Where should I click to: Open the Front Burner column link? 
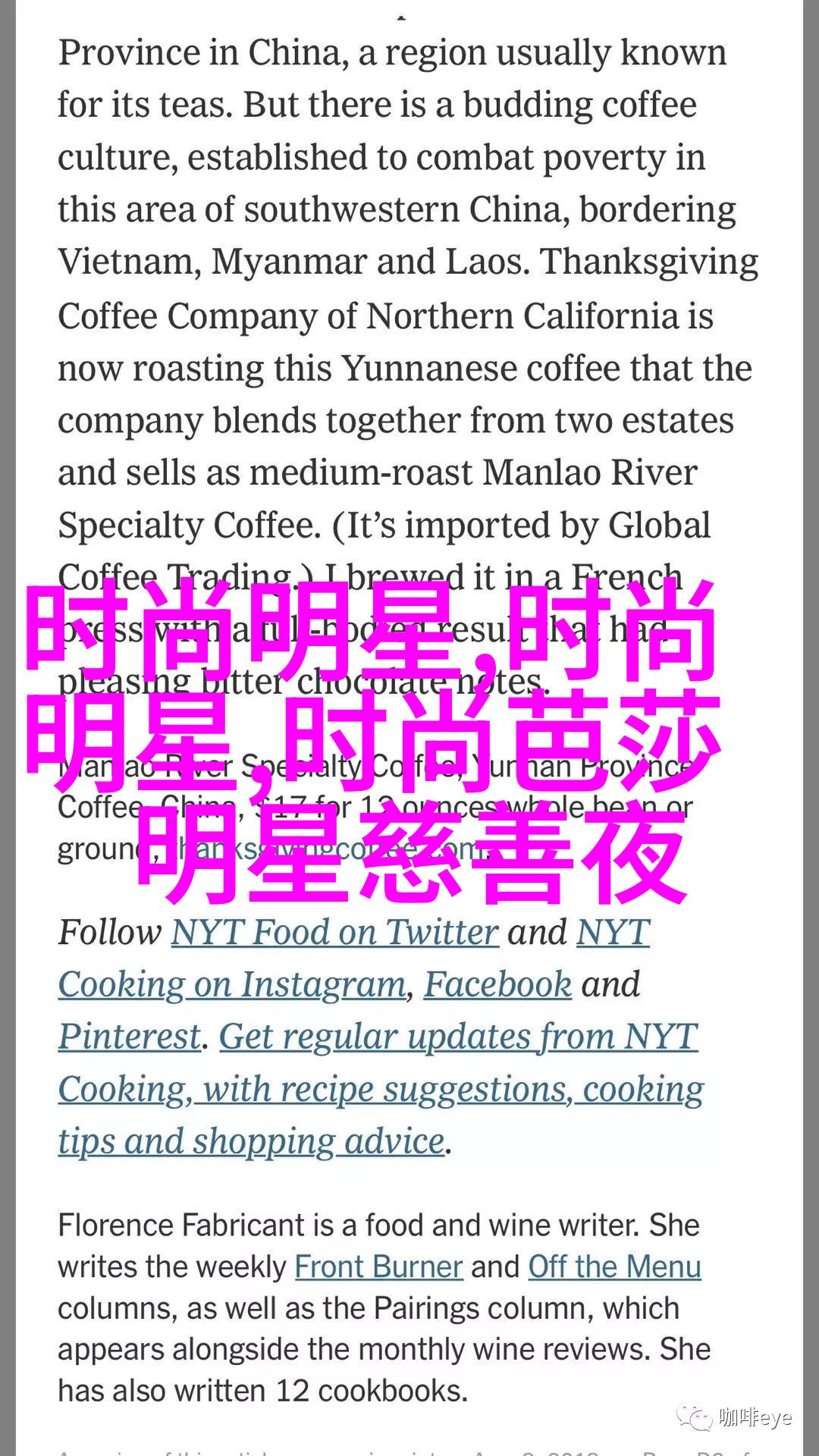(x=378, y=1266)
